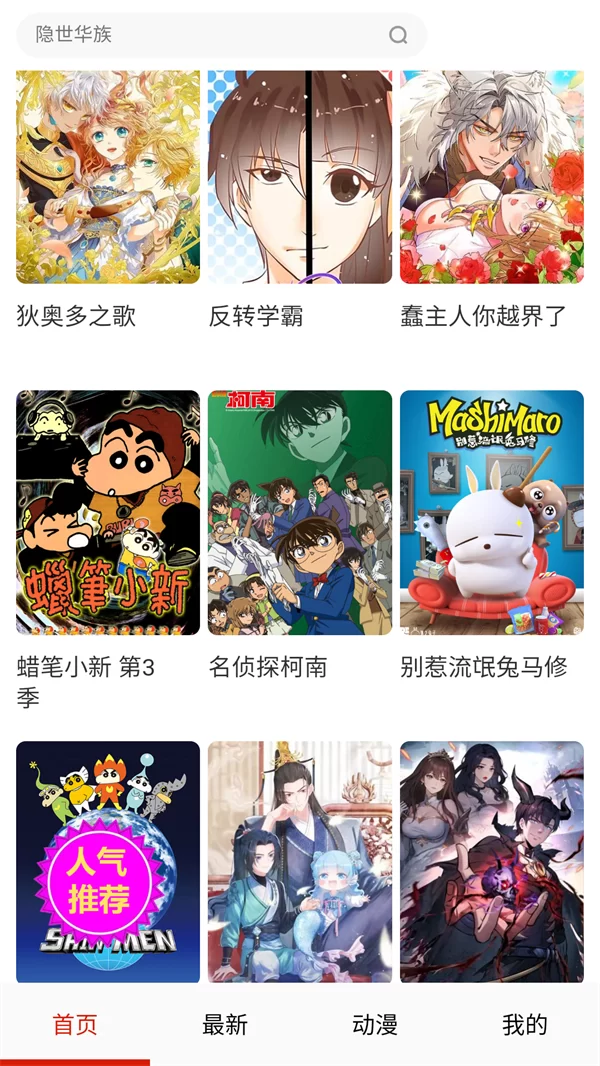The image size is (600, 1066).
Task: Open 蜡笔小新 第3季
Action: tap(108, 512)
